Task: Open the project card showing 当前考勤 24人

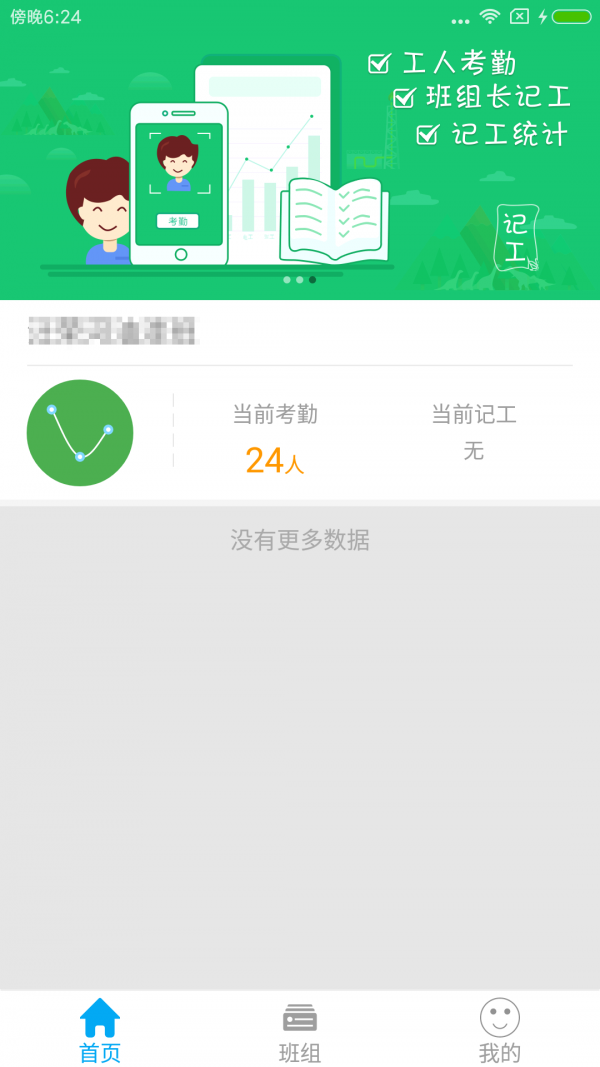Action: 300,430
